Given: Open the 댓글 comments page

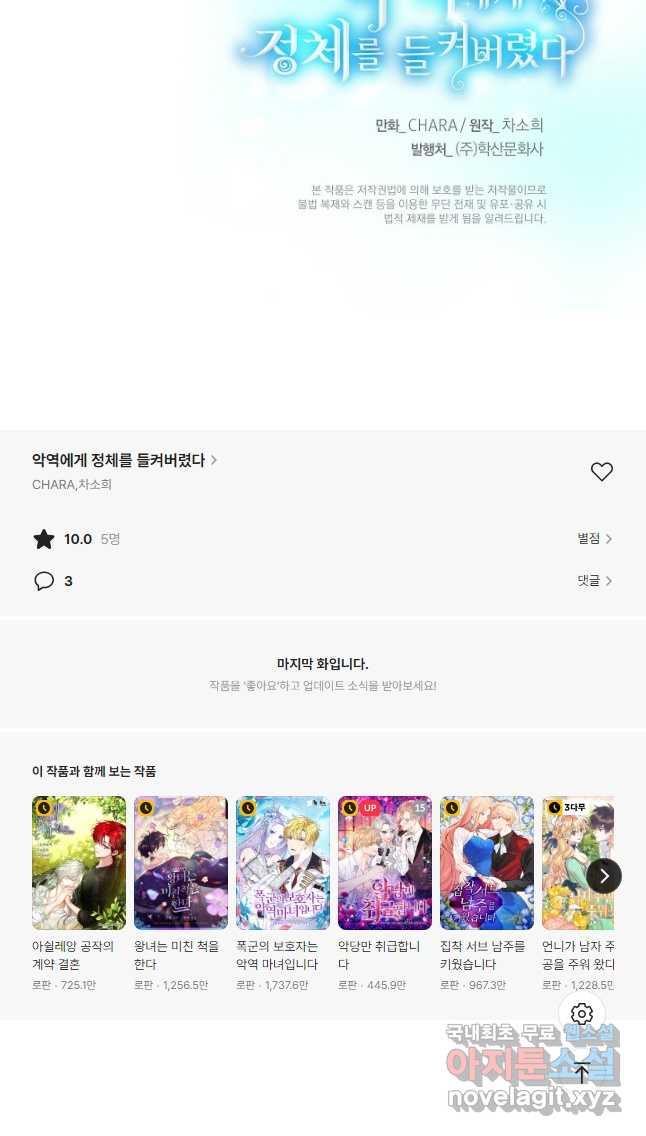Looking at the screenshot, I should (594, 581).
